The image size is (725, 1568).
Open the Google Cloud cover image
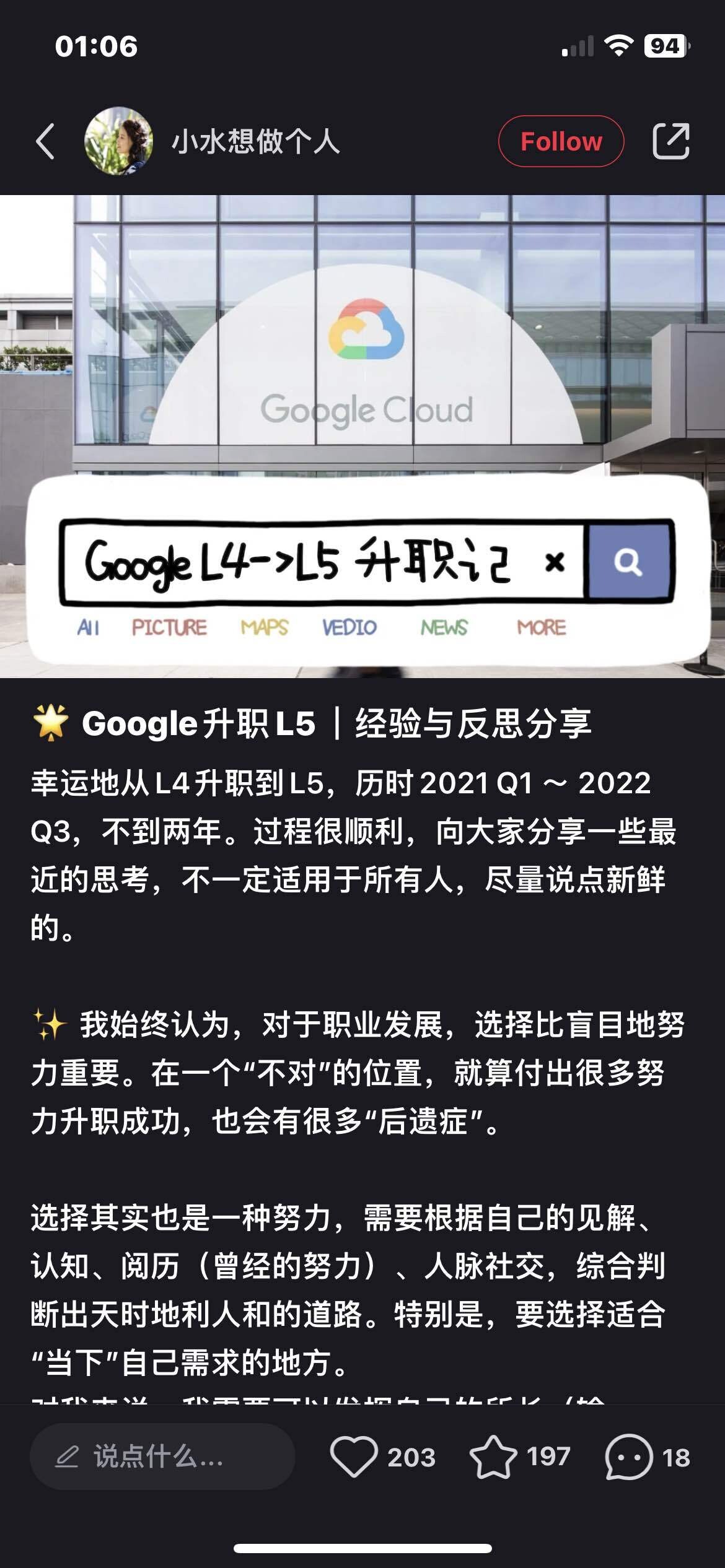tap(362, 372)
